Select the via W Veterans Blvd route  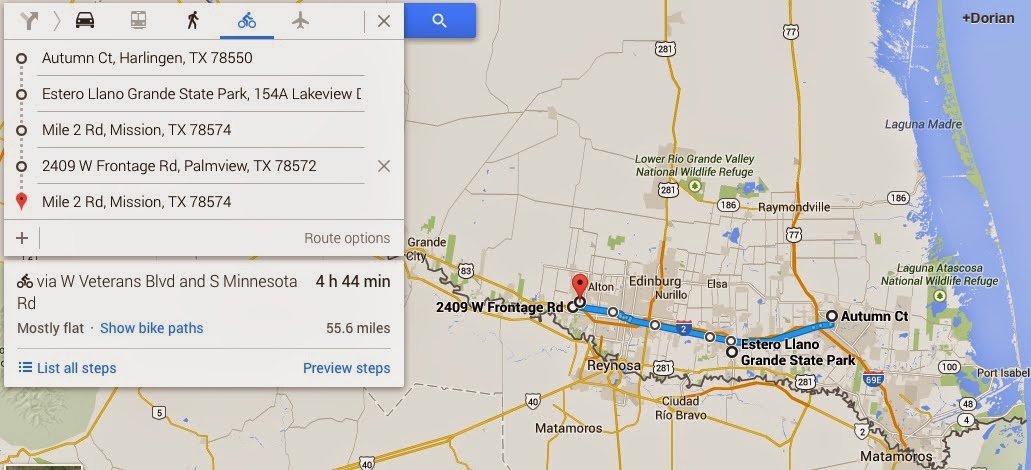click(x=204, y=303)
